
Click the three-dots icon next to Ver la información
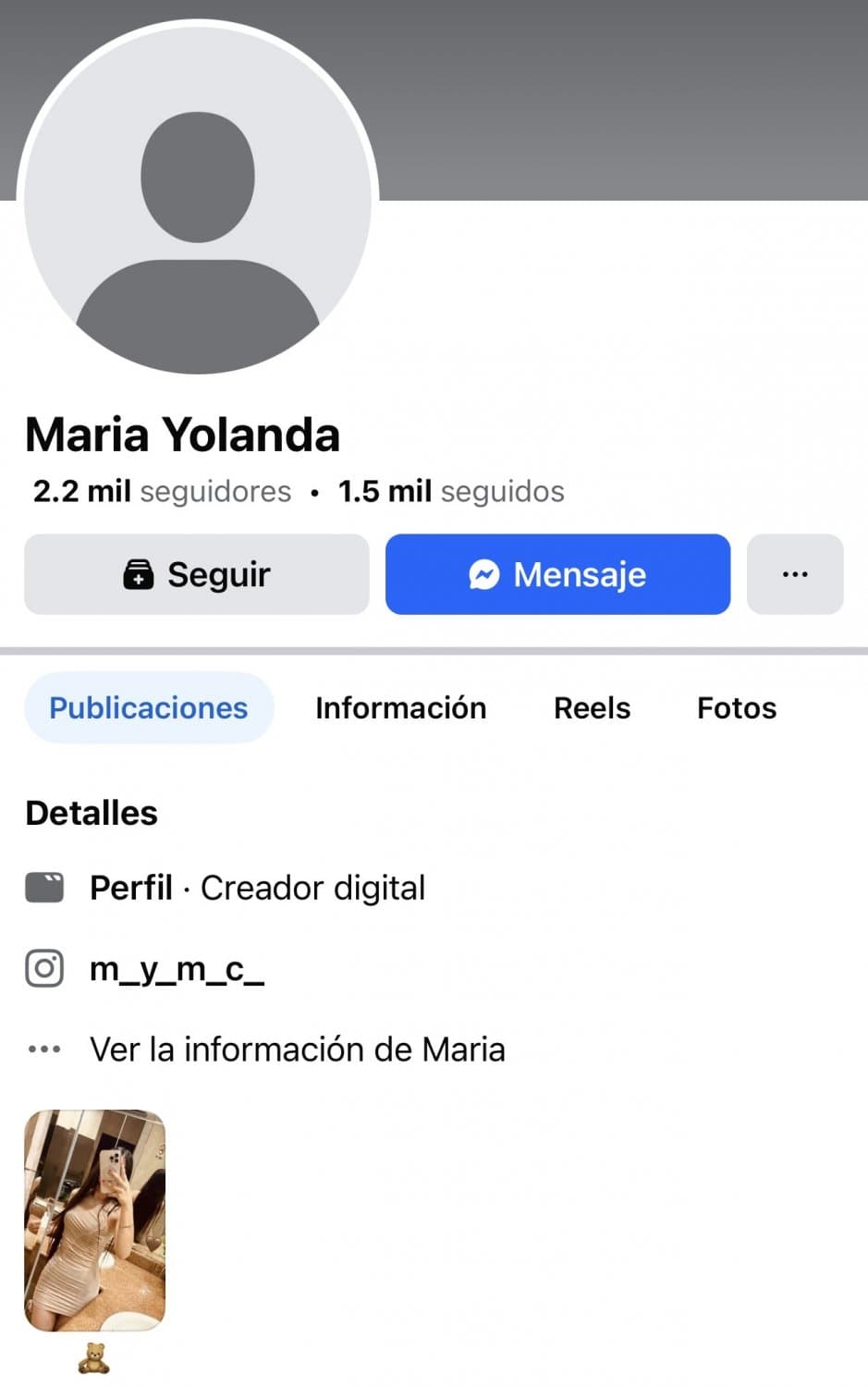click(x=43, y=1049)
